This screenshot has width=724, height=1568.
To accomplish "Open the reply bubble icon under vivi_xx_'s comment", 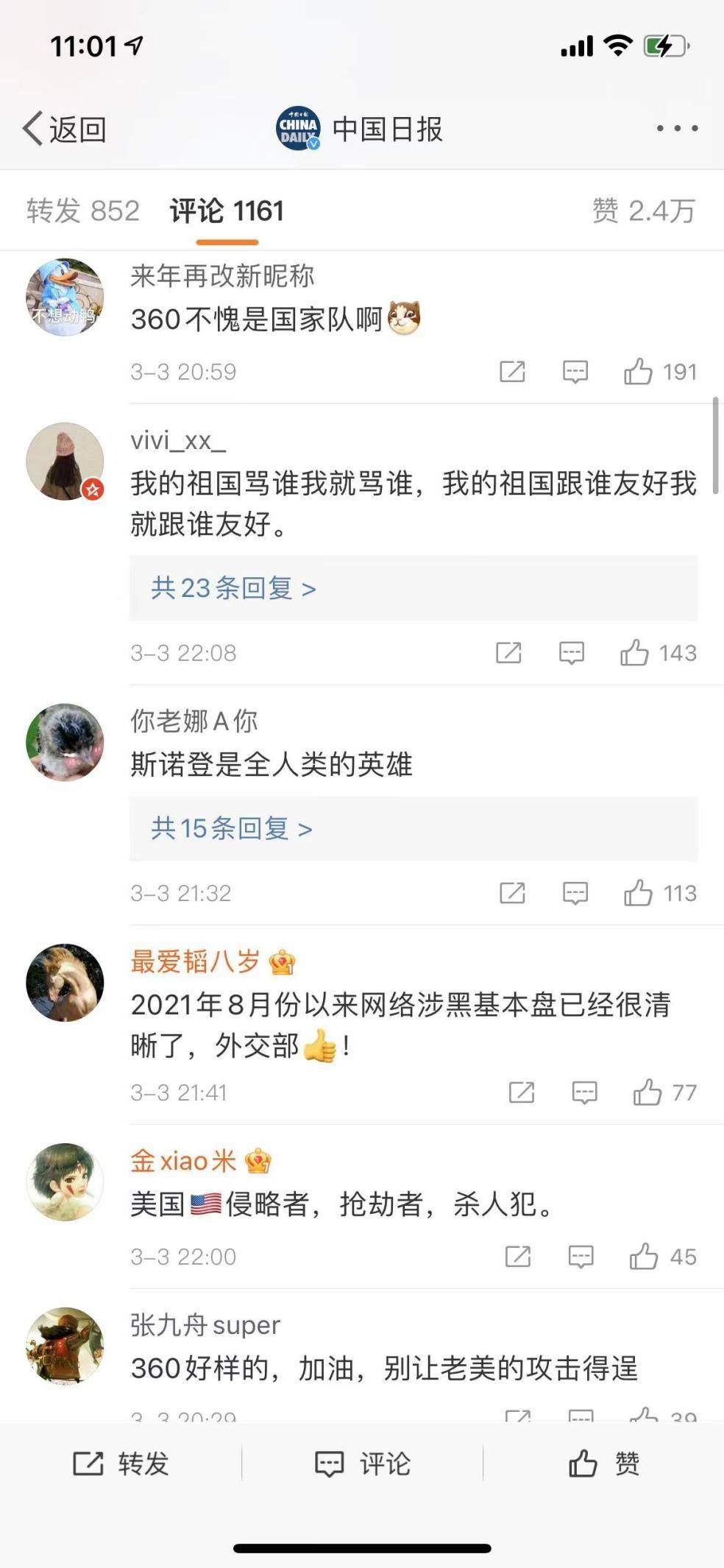I will point(573,652).
